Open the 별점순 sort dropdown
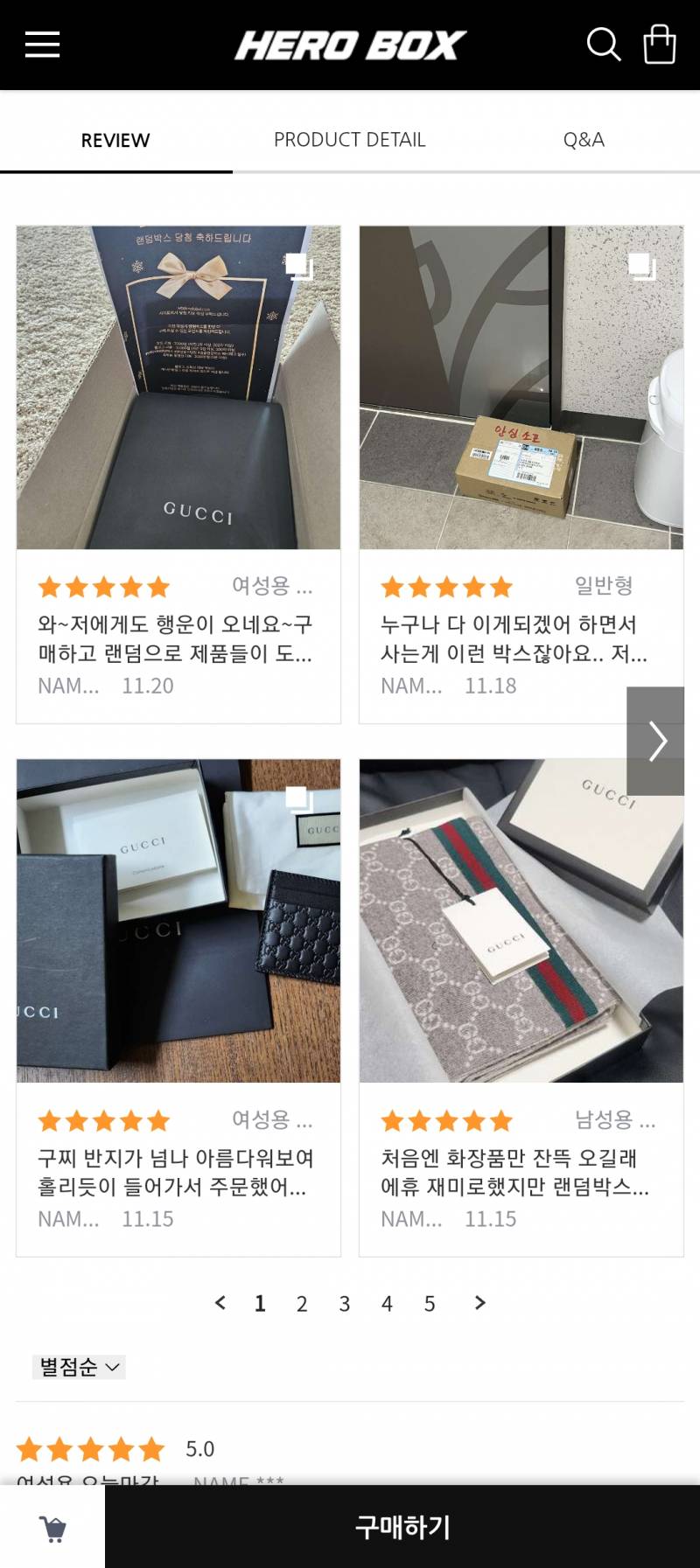Image resolution: width=700 pixels, height=1568 pixels. [x=77, y=1367]
